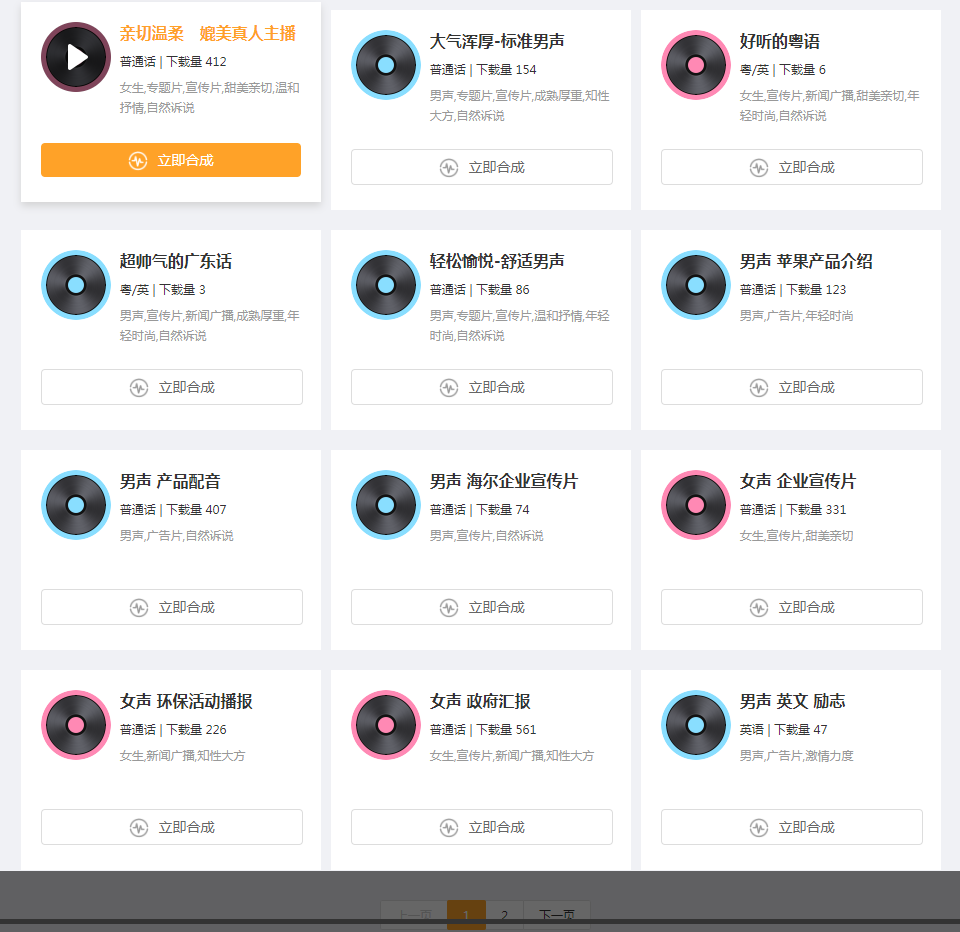Open the 轻松愉悦-舒适男声 voice card
This screenshot has width=960, height=932.
(x=497, y=262)
